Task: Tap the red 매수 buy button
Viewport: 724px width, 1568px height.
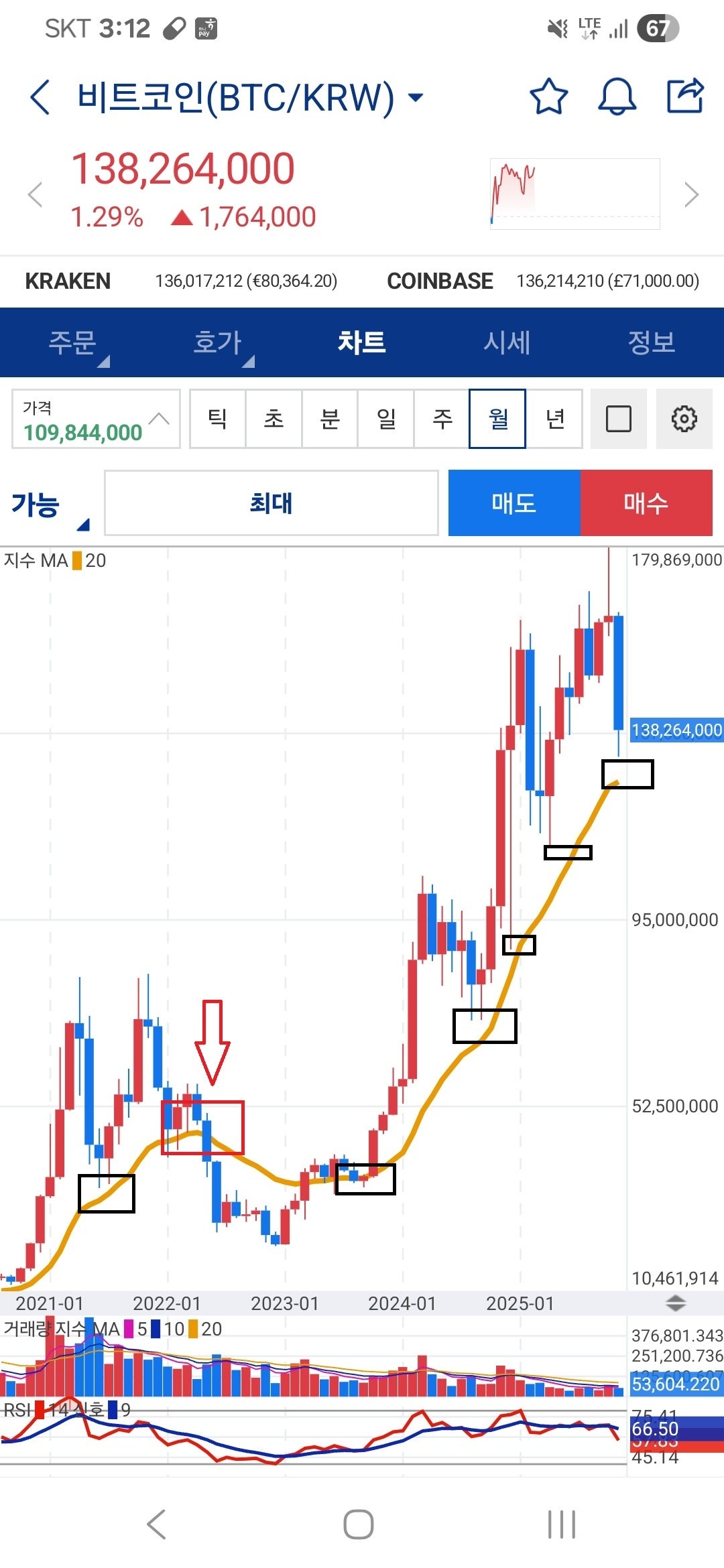Action: click(646, 503)
